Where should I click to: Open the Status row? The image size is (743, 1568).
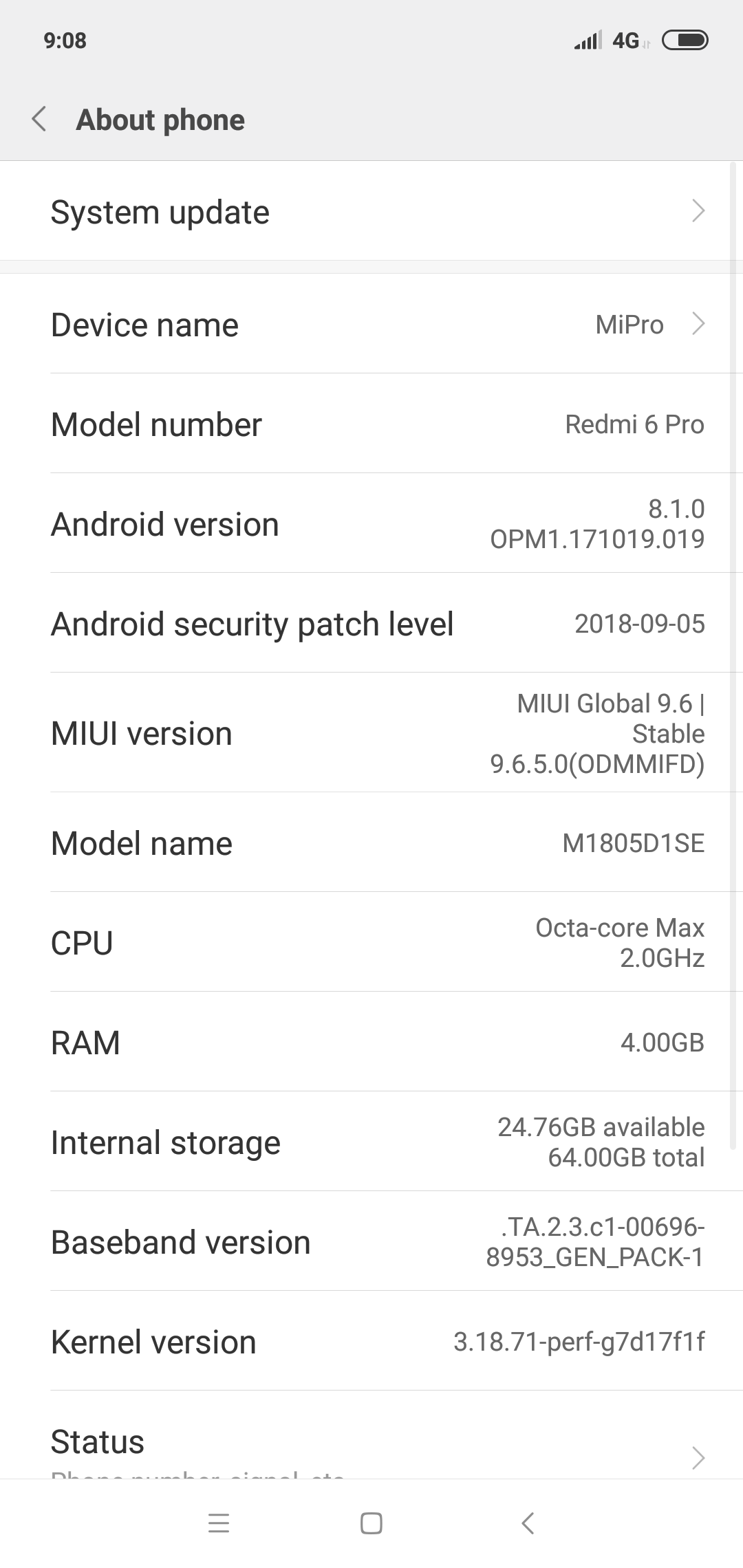coord(371,1436)
